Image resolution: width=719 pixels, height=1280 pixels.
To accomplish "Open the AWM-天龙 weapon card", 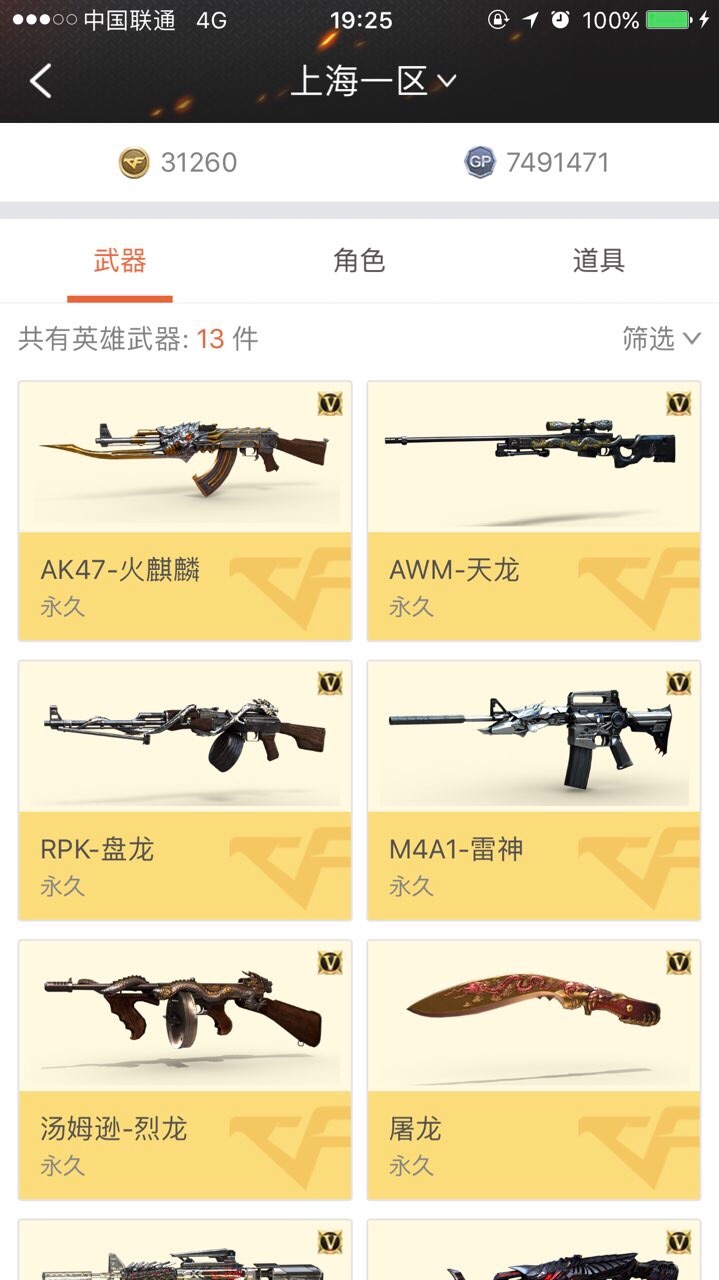I will 534,511.
